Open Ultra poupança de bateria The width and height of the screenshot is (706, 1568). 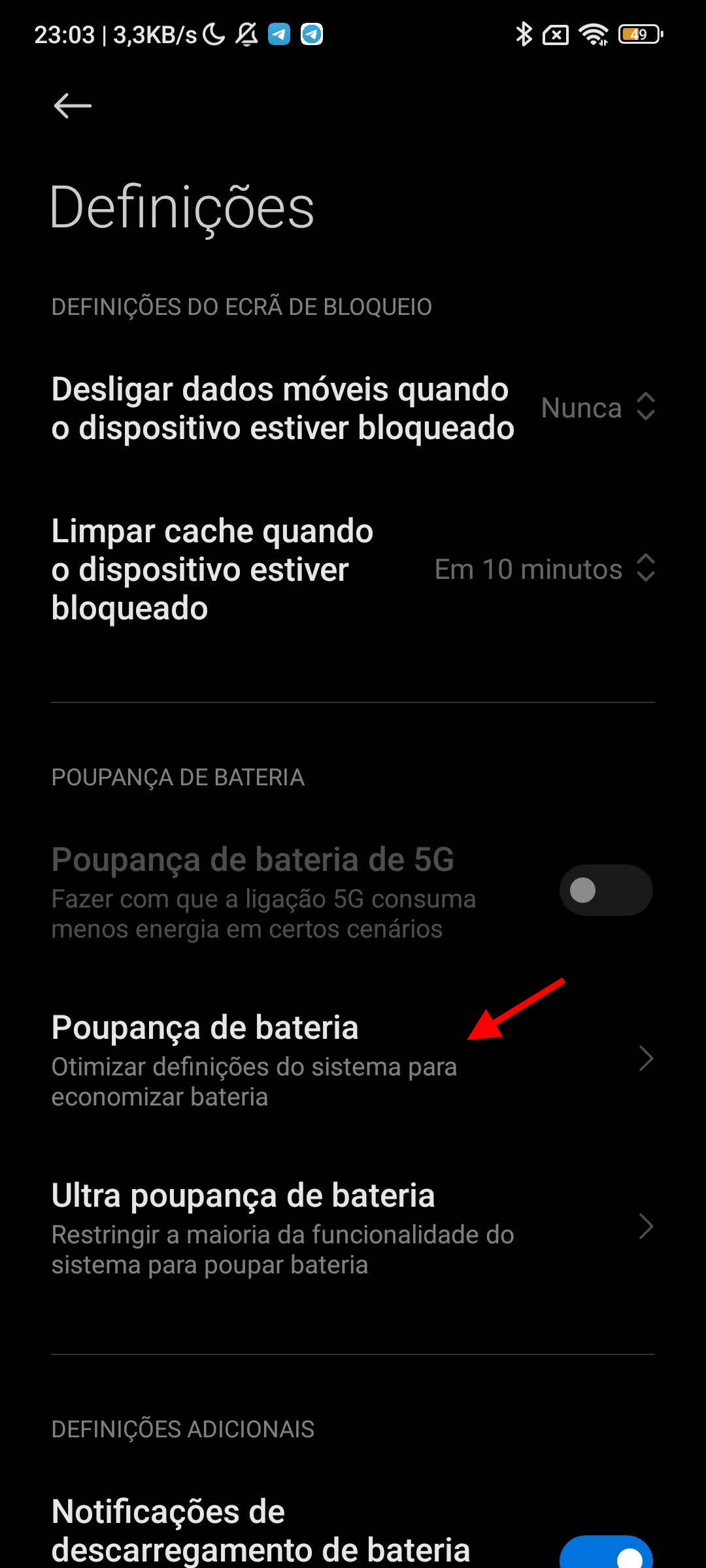[x=353, y=1228]
